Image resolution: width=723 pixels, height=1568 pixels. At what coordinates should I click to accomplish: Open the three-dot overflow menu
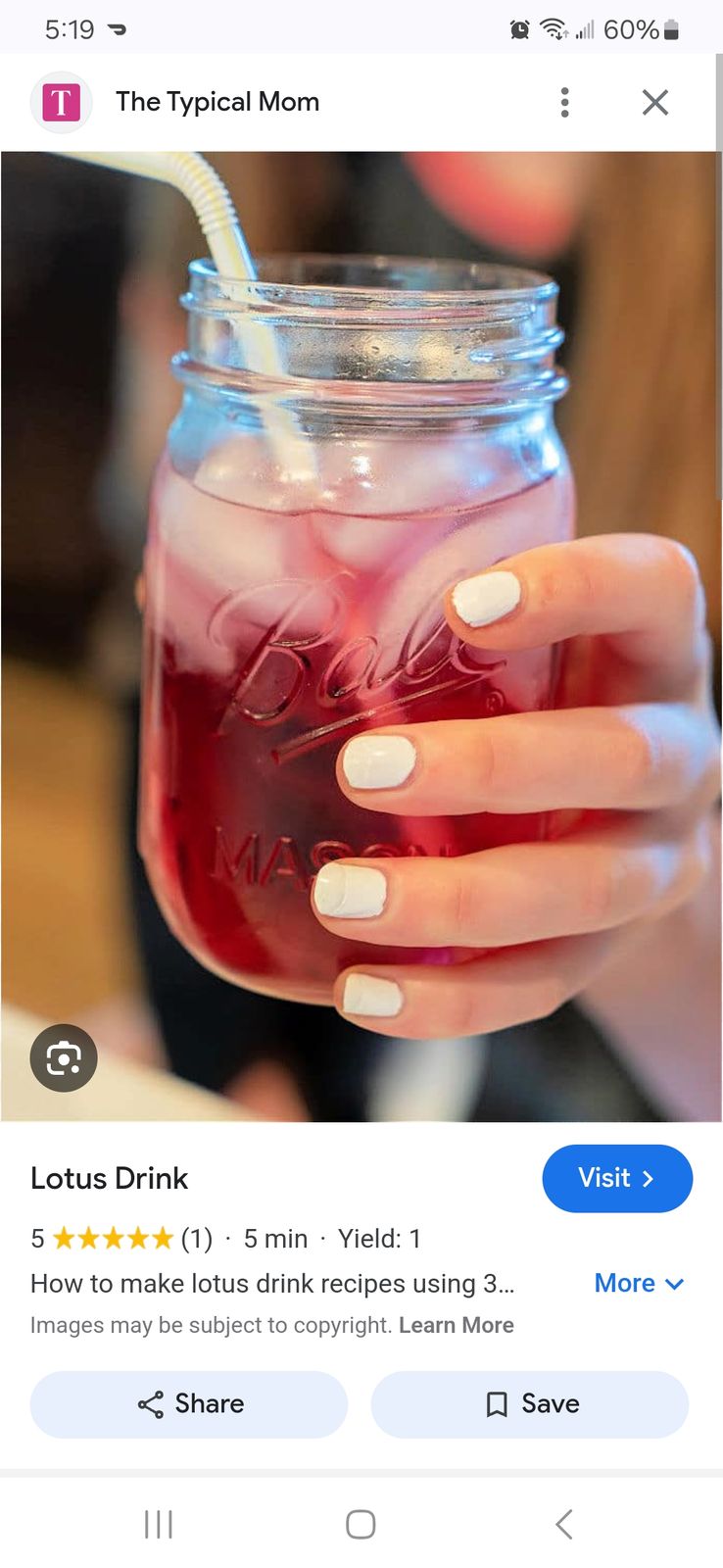564,102
